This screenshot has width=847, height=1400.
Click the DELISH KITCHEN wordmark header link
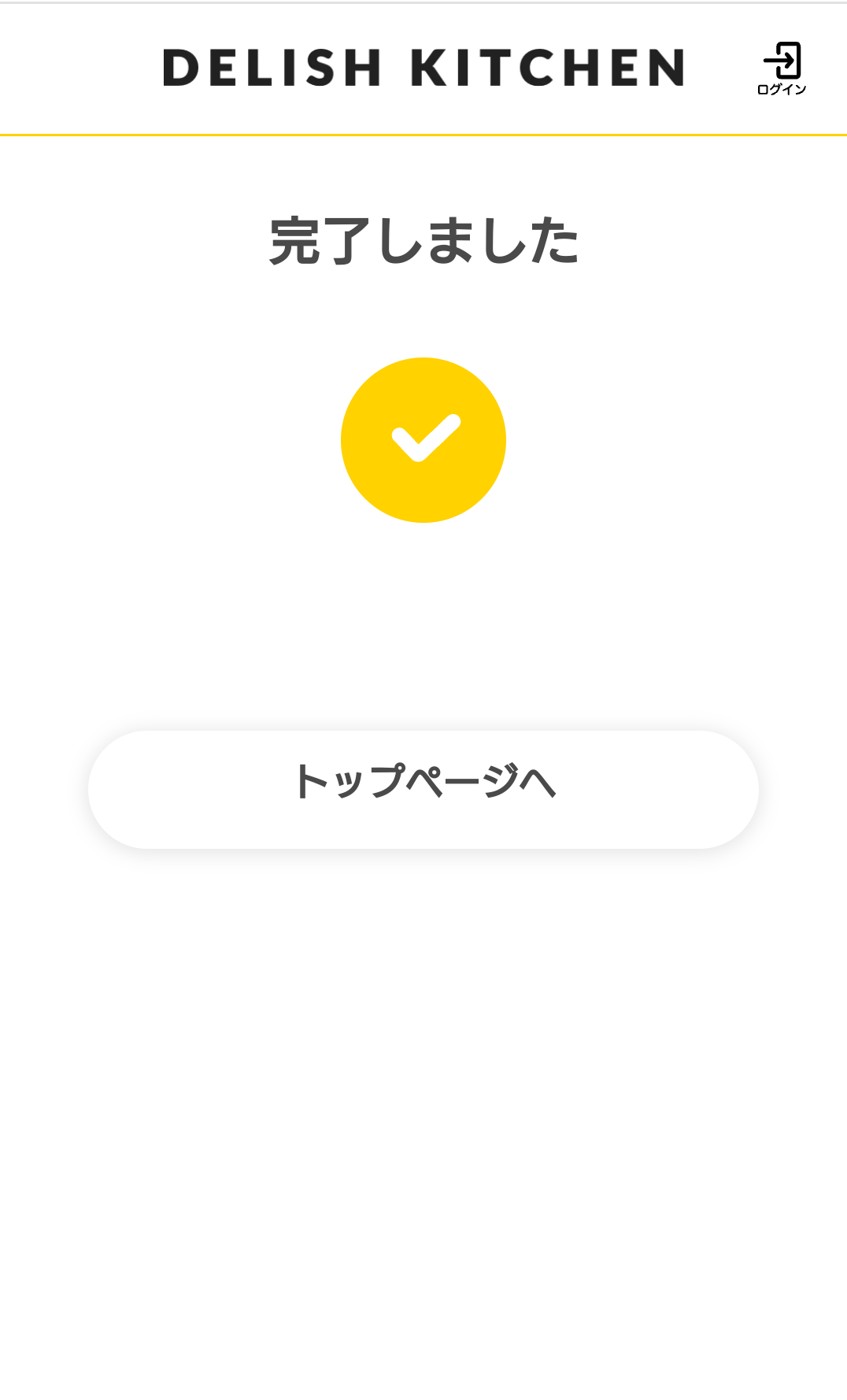tap(423, 68)
